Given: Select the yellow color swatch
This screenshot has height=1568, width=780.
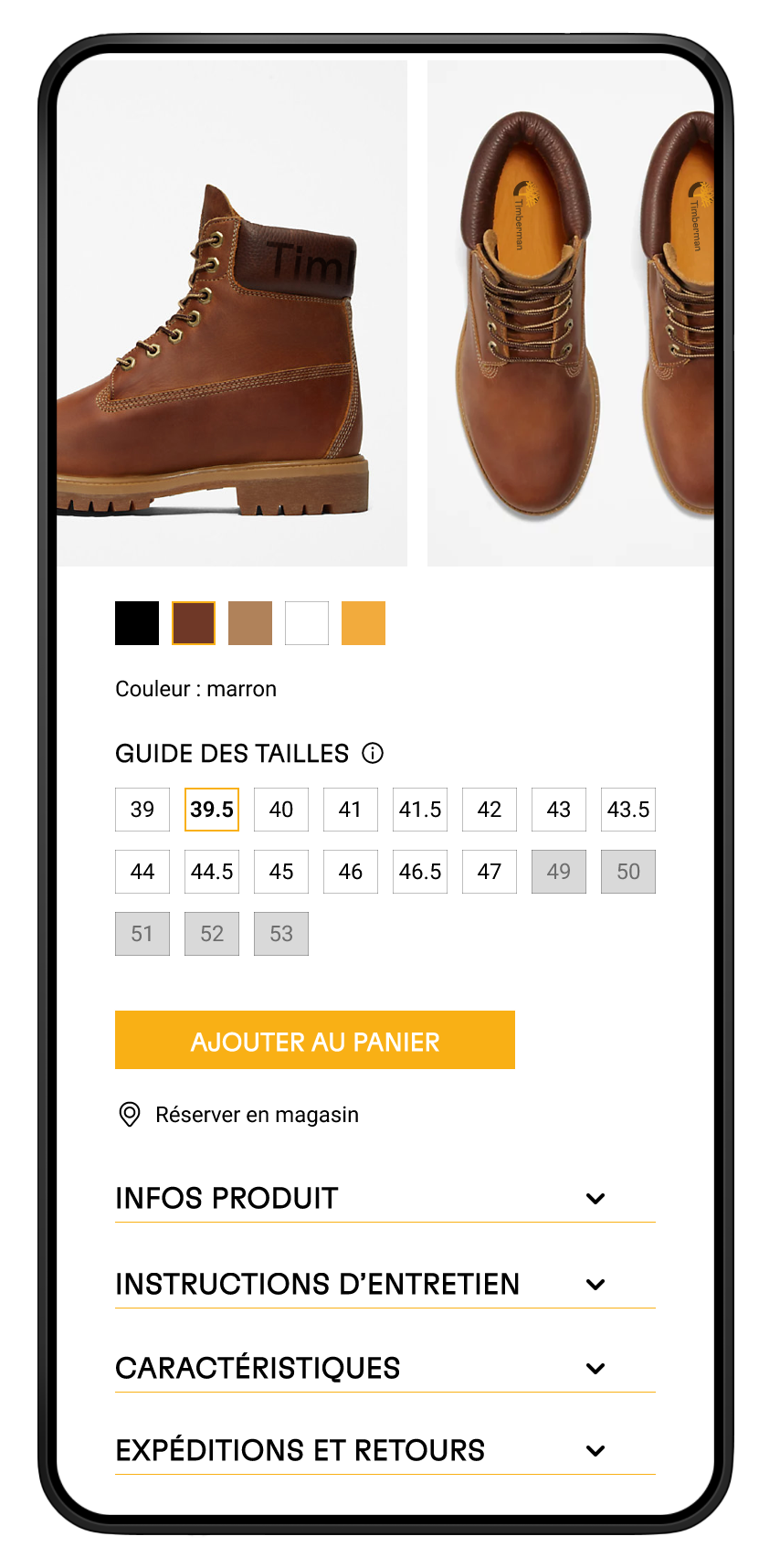Looking at the screenshot, I should tap(364, 623).
